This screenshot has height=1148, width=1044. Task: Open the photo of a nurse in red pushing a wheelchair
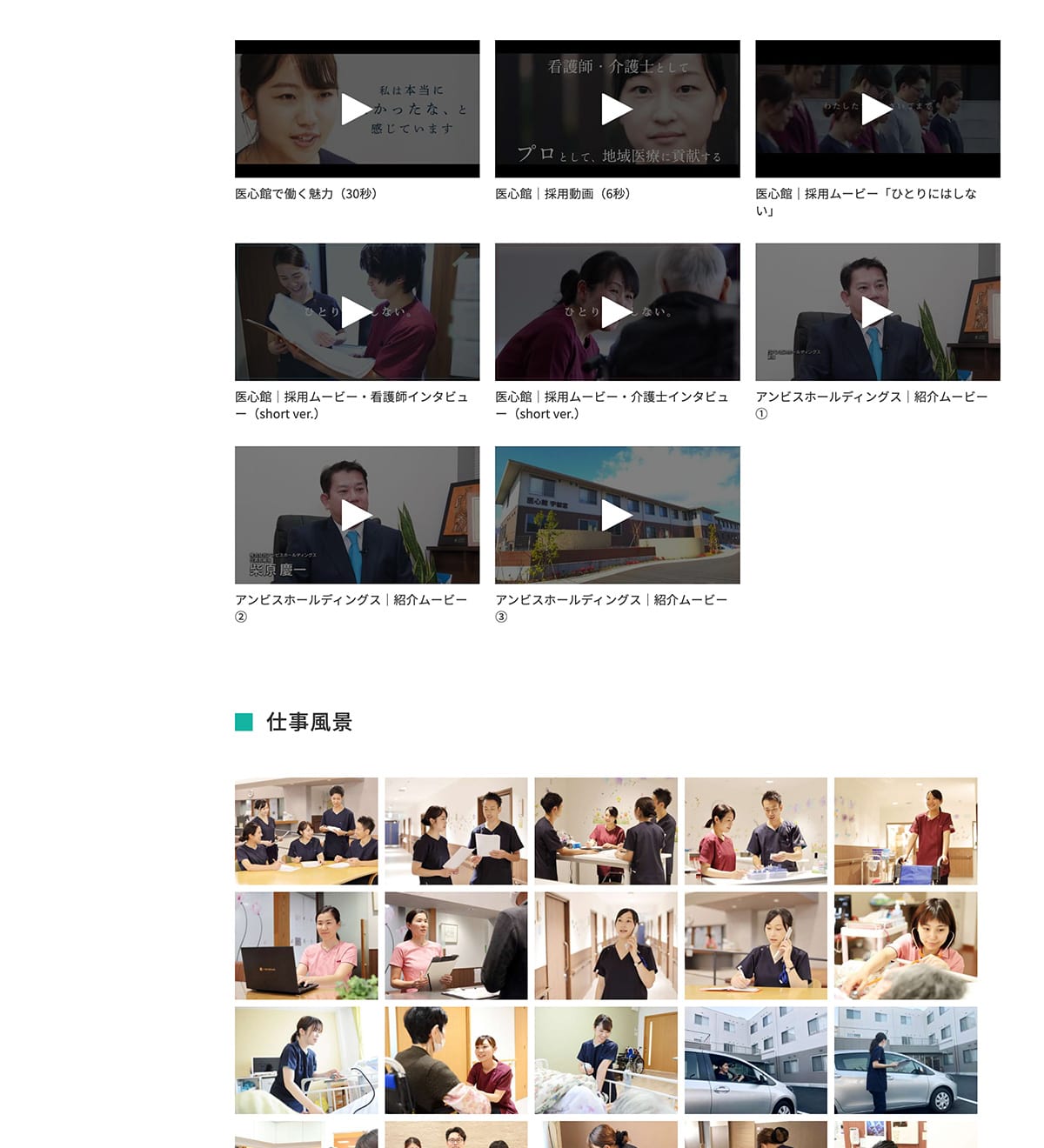click(x=905, y=831)
